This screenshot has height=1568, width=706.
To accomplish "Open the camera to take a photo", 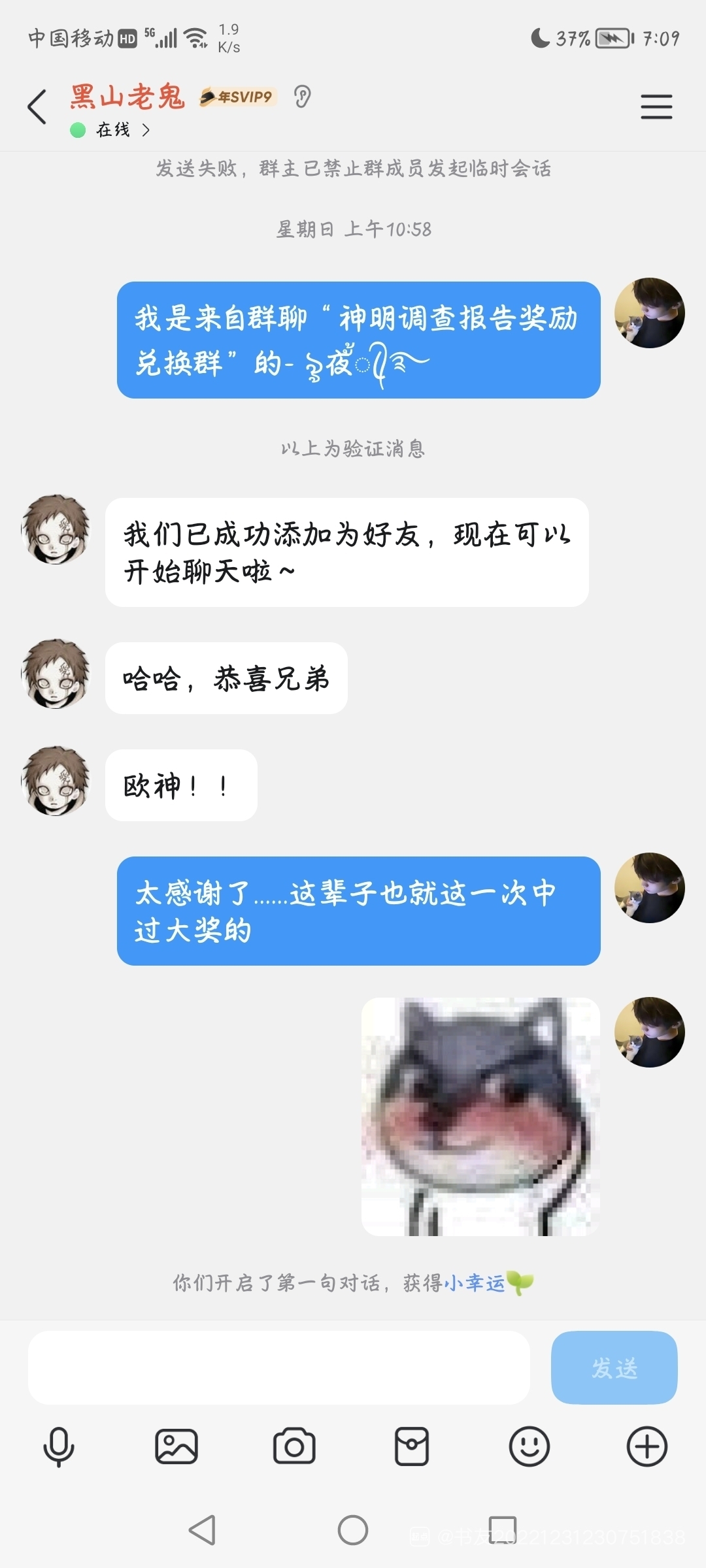I will point(294,1446).
